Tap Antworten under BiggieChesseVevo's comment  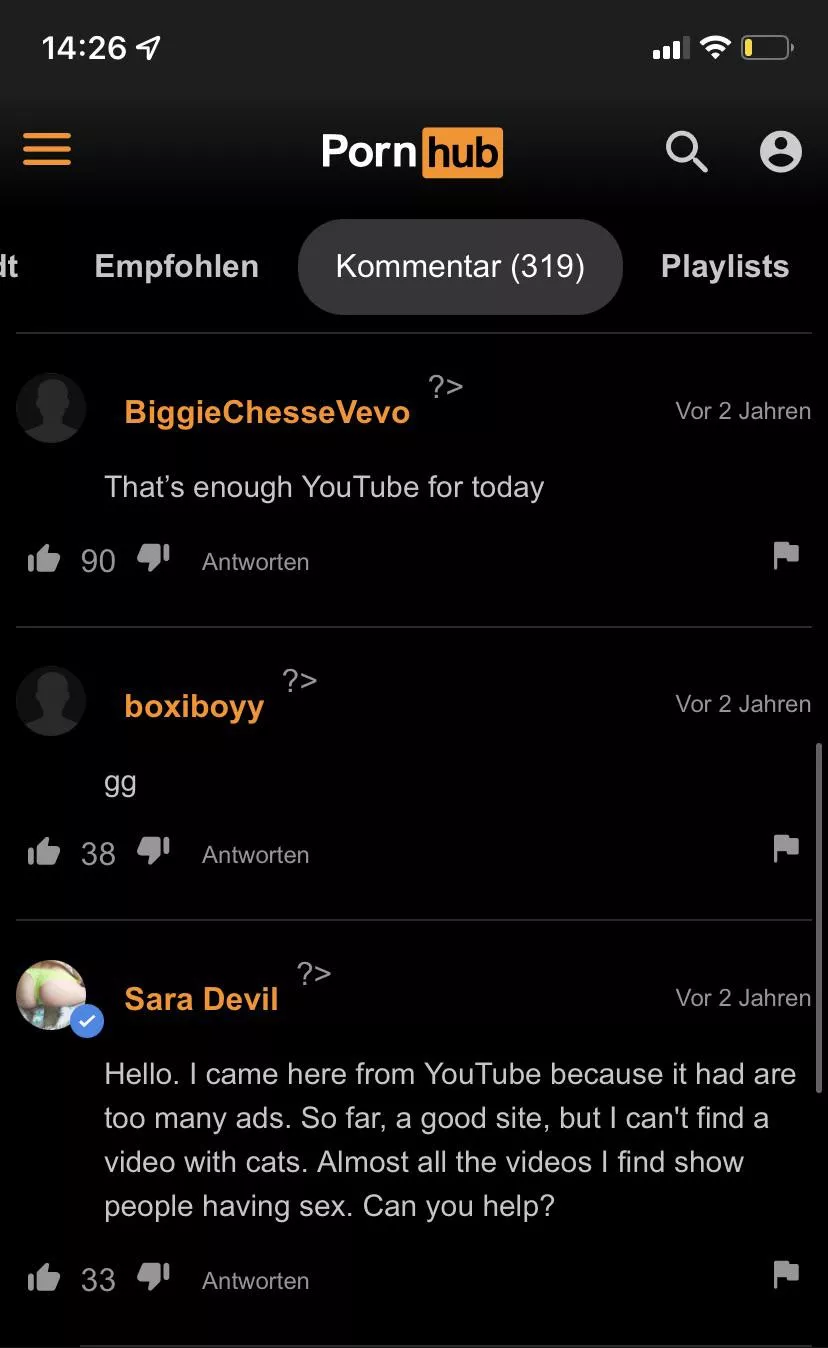(255, 562)
